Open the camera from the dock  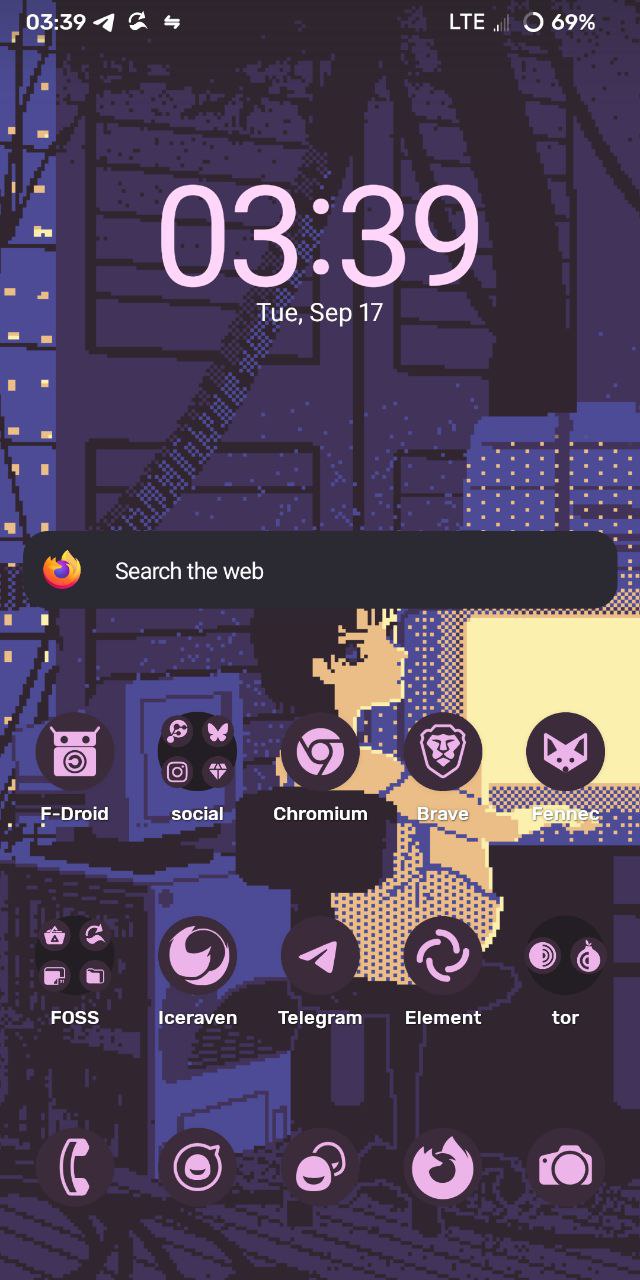(x=565, y=1167)
